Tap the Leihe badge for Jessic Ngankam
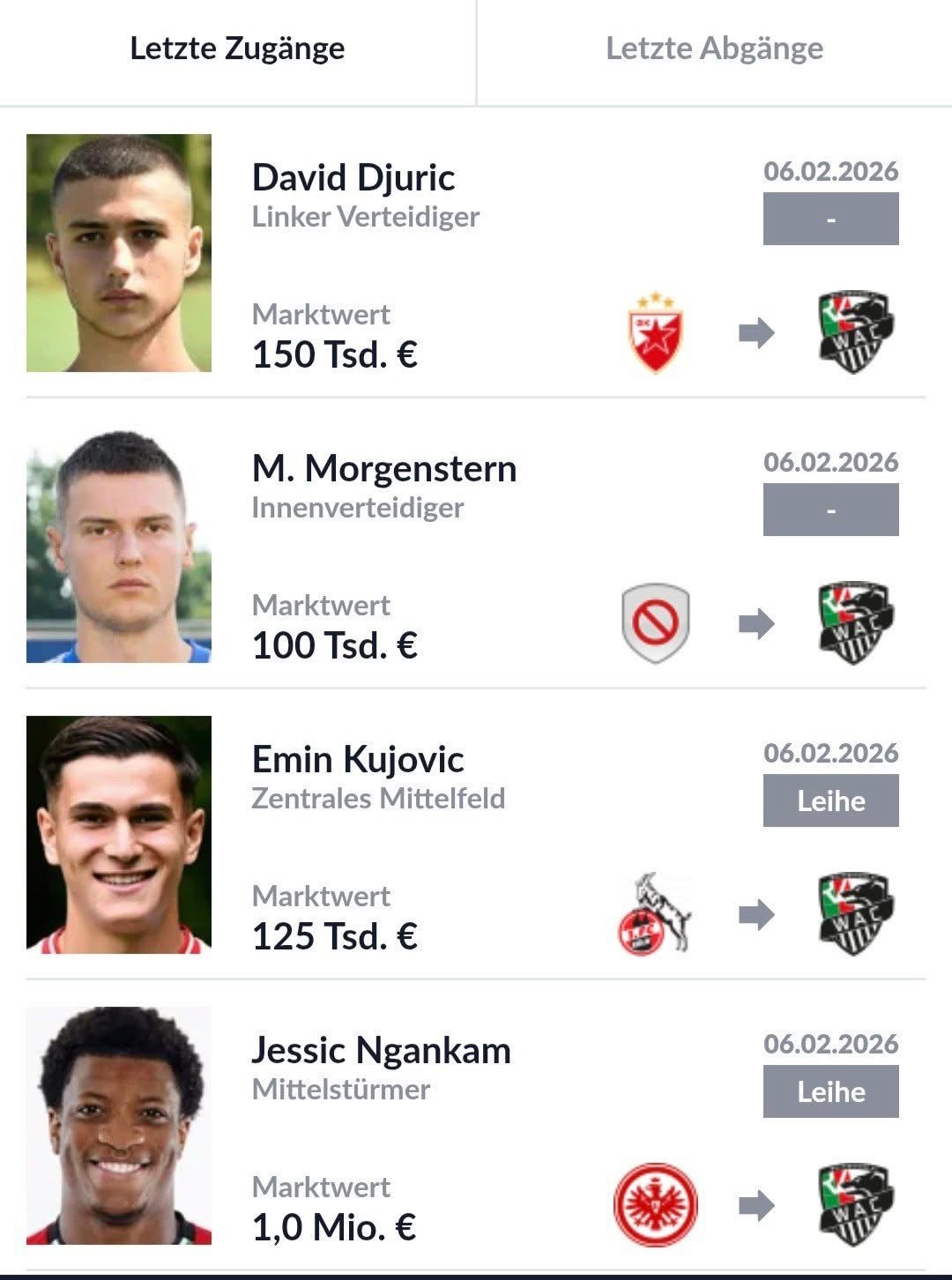 830,1091
